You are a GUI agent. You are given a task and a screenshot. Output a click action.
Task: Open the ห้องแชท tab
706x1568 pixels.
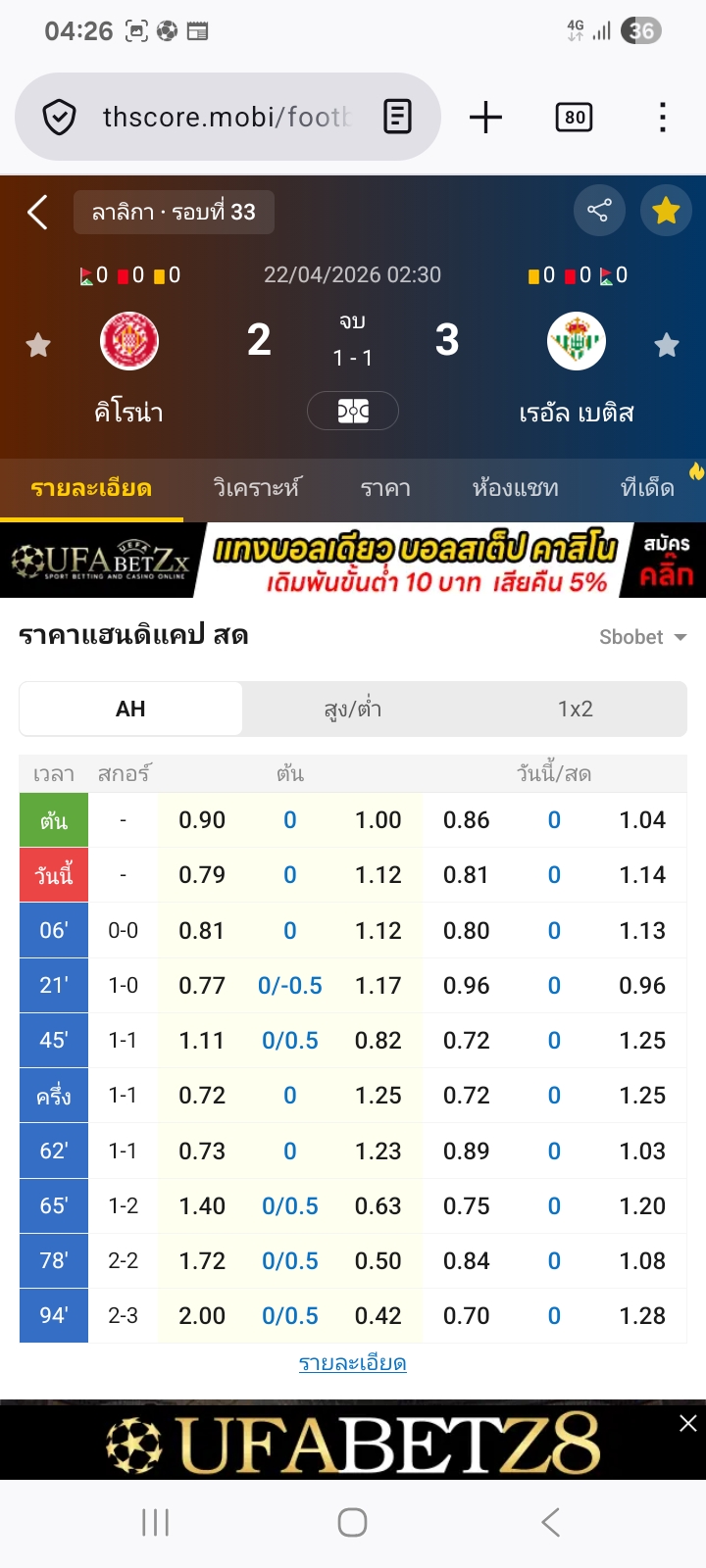[x=515, y=488]
